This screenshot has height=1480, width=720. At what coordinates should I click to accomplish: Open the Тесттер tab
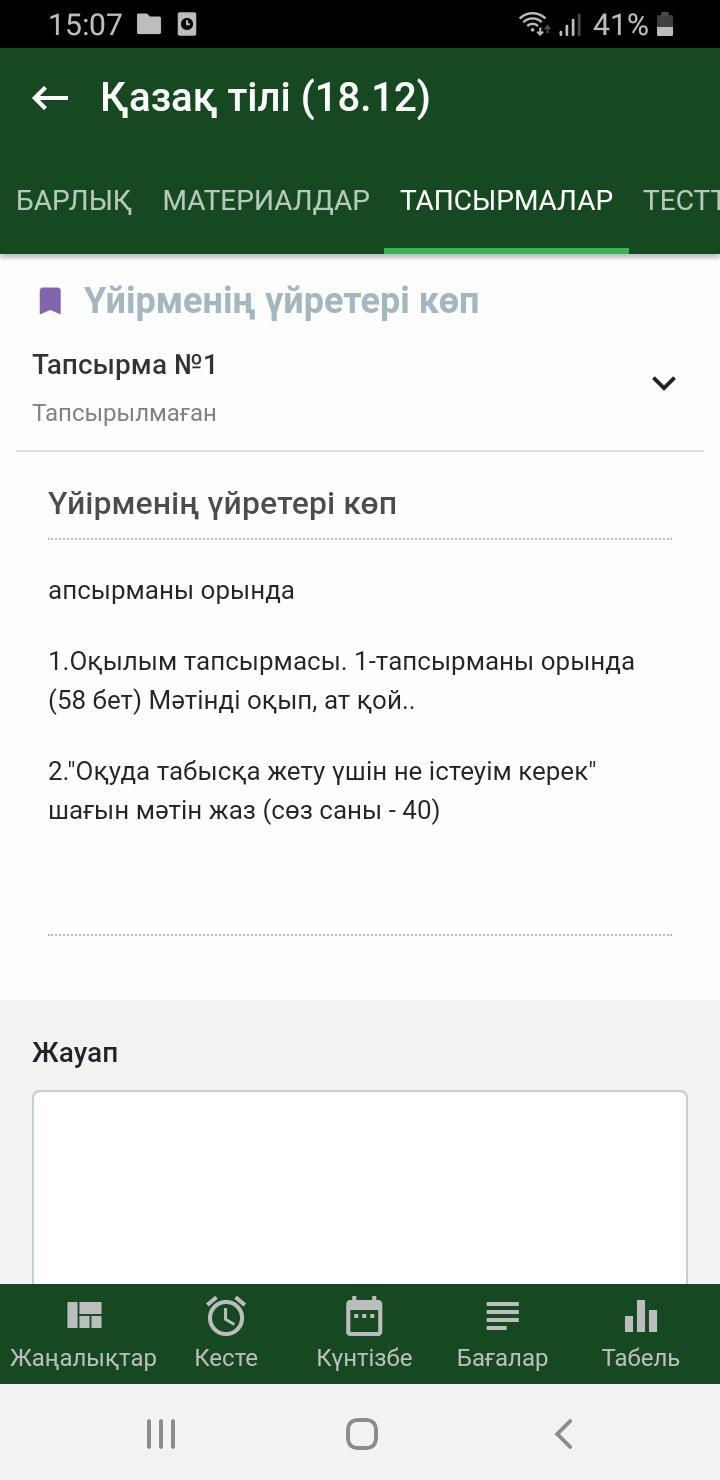680,200
